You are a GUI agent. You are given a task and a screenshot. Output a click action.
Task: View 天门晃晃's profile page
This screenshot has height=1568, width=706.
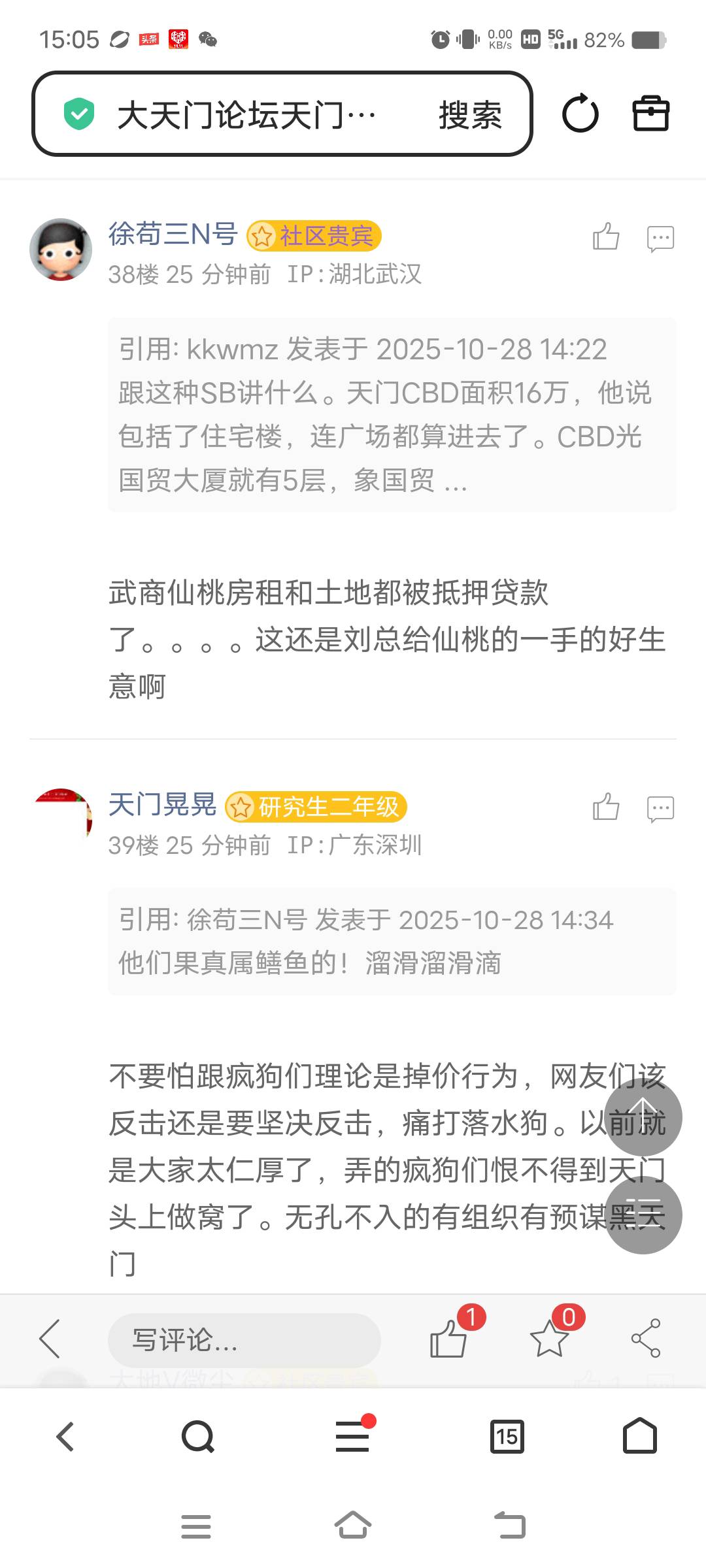(162, 805)
